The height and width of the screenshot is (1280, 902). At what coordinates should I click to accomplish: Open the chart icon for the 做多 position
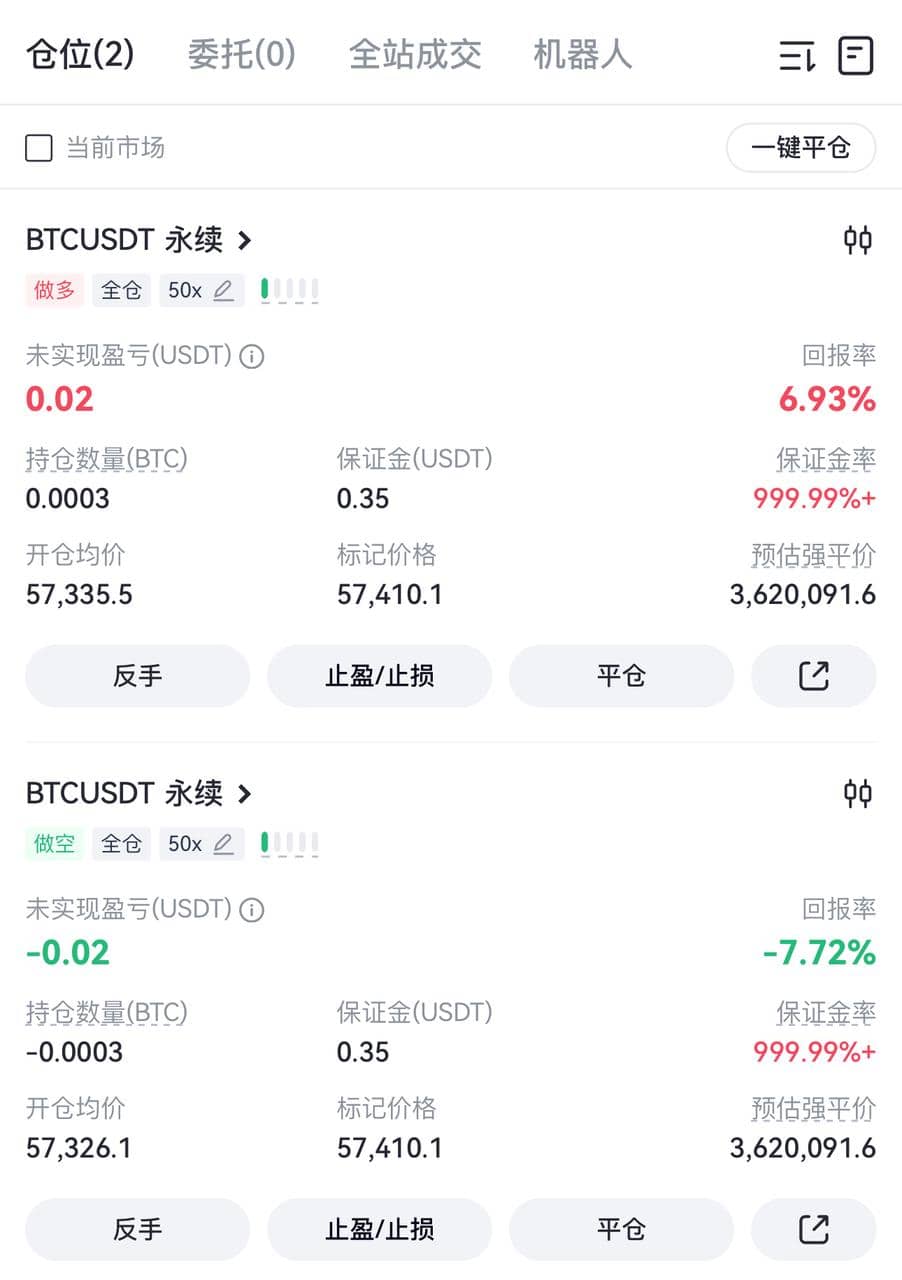click(x=857, y=240)
